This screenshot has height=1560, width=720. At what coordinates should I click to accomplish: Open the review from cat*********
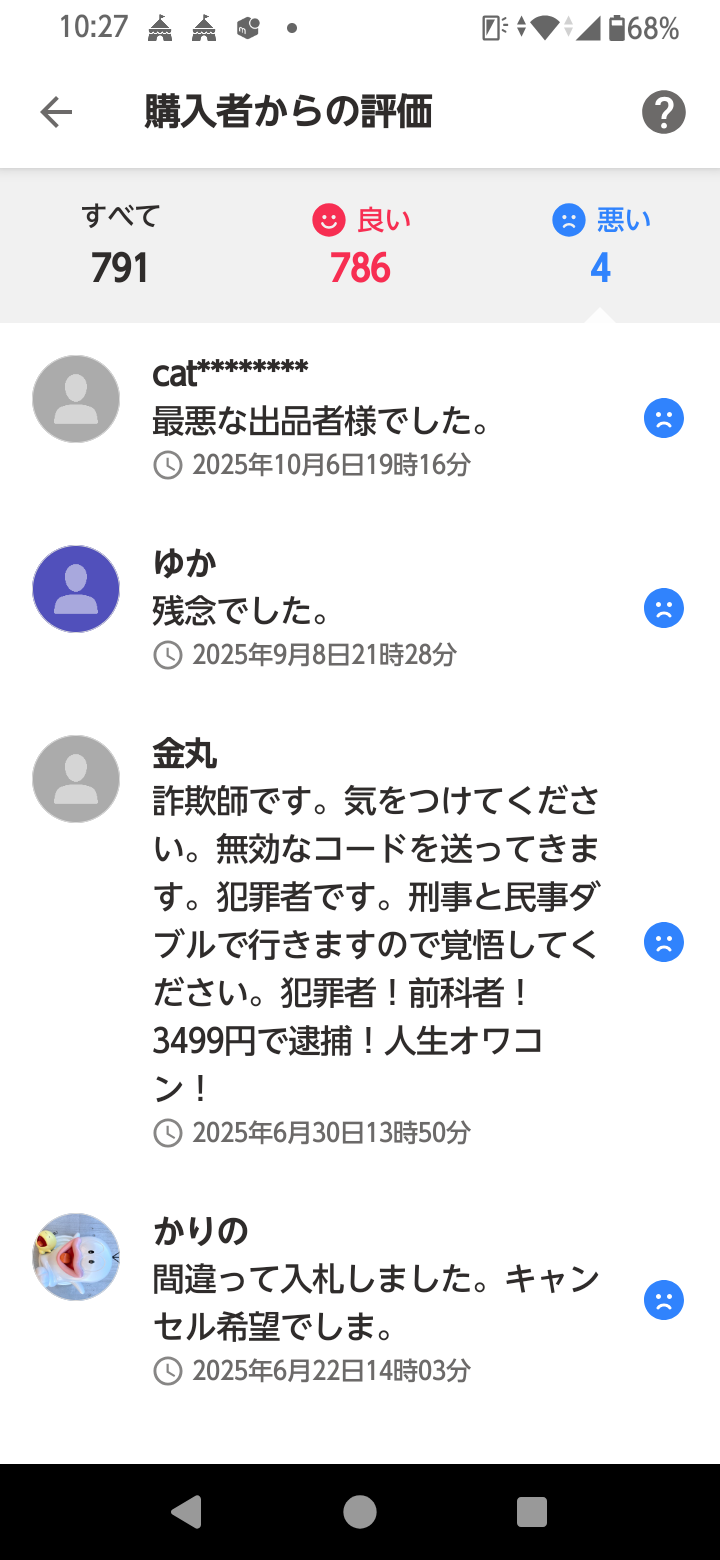(360, 418)
